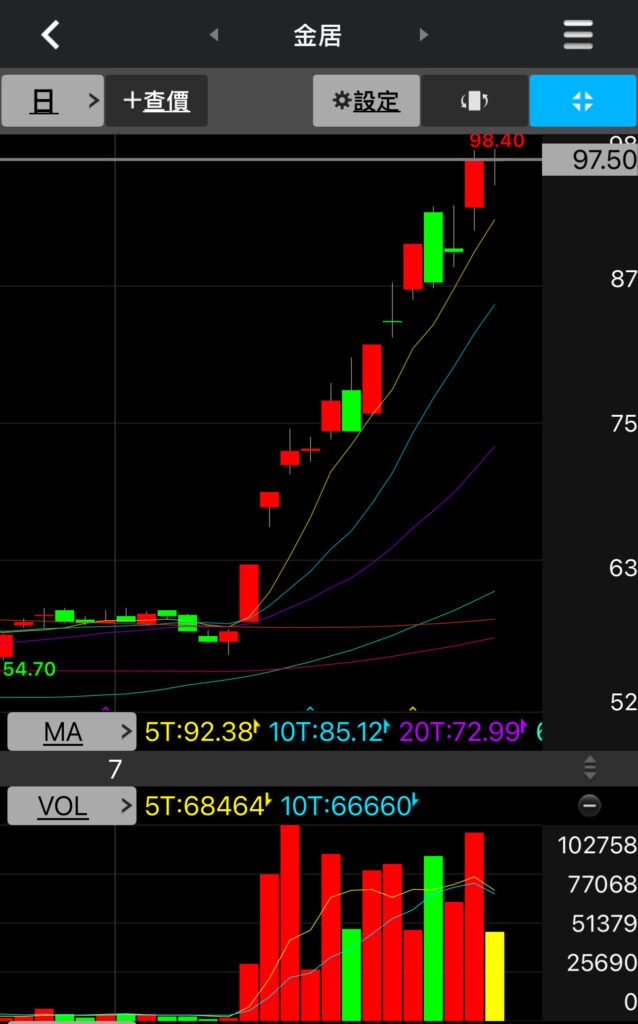638x1024 pixels.
Task: Remove the VOL panel with minus icon
Action: tap(590, 805)
